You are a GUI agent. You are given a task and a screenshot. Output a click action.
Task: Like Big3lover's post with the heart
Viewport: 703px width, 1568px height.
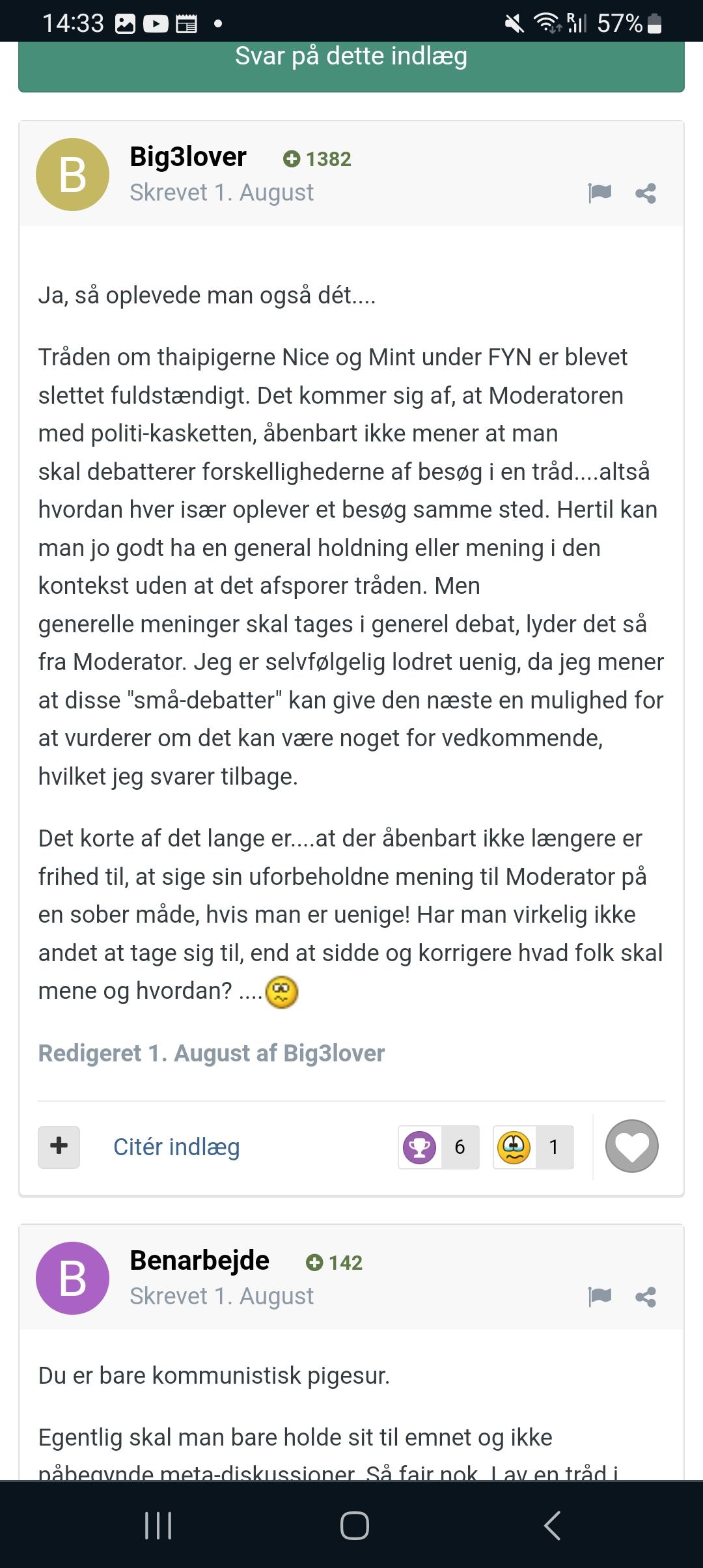tap(631, 1146)
